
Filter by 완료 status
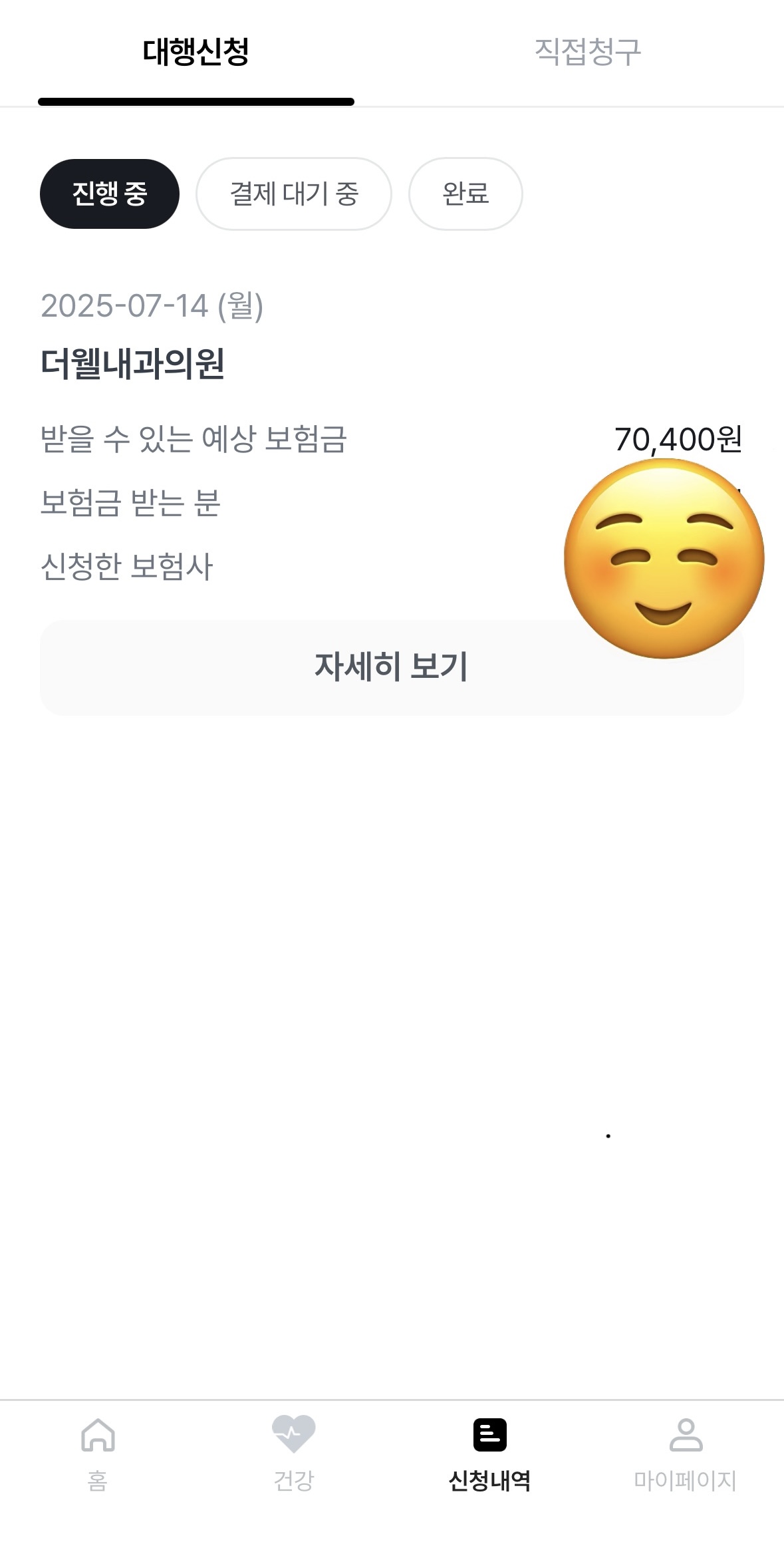(x=465, y=194)
